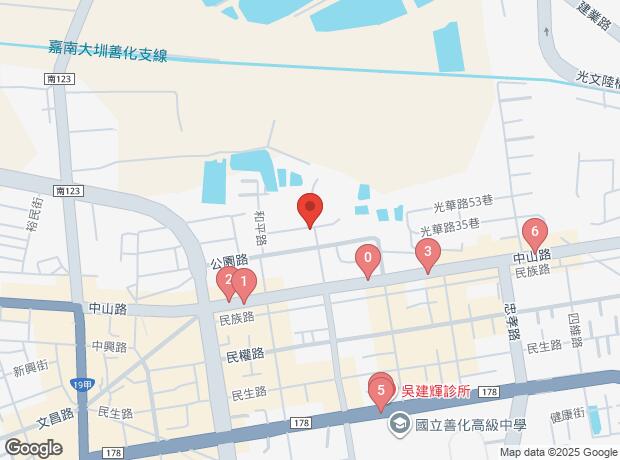Tap the 國立善化高級中學 school icon
This screenshot has width=620, height=460.
(x=398, y=424)
